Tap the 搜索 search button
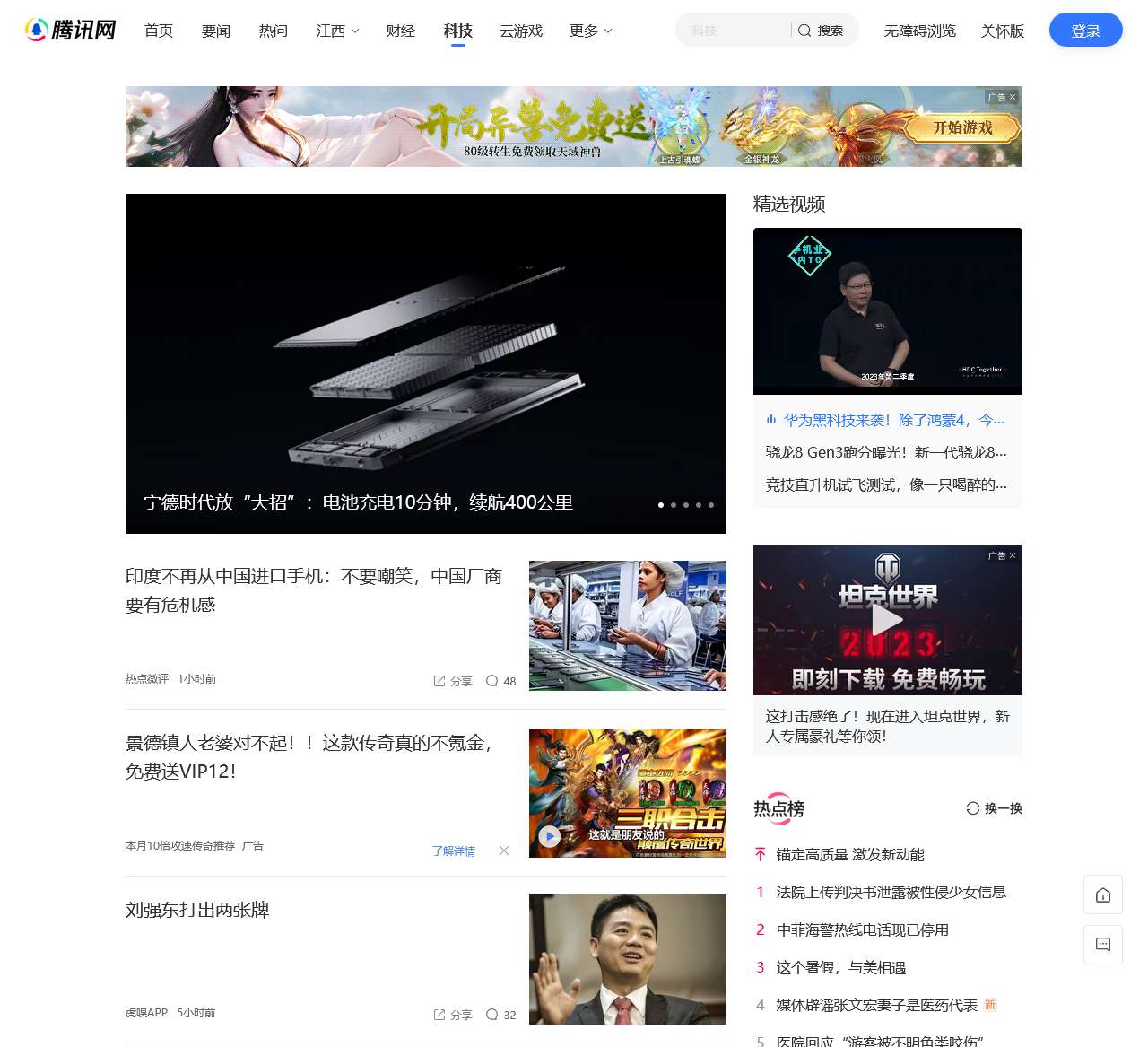This screenshot has height=1047, width=1148. tap(822, 31)
